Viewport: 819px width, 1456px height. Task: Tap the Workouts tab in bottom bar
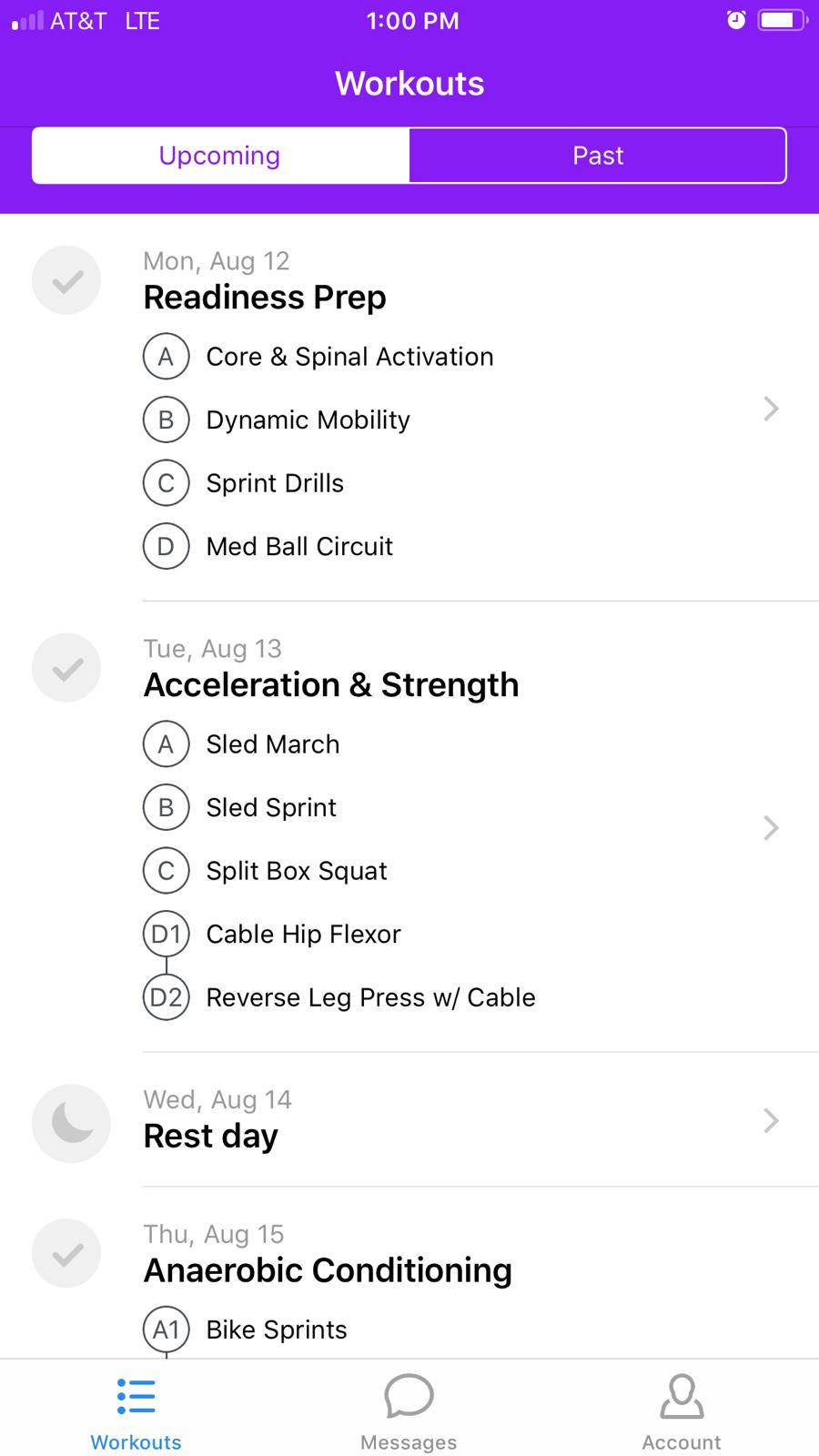coord(136,1412)
